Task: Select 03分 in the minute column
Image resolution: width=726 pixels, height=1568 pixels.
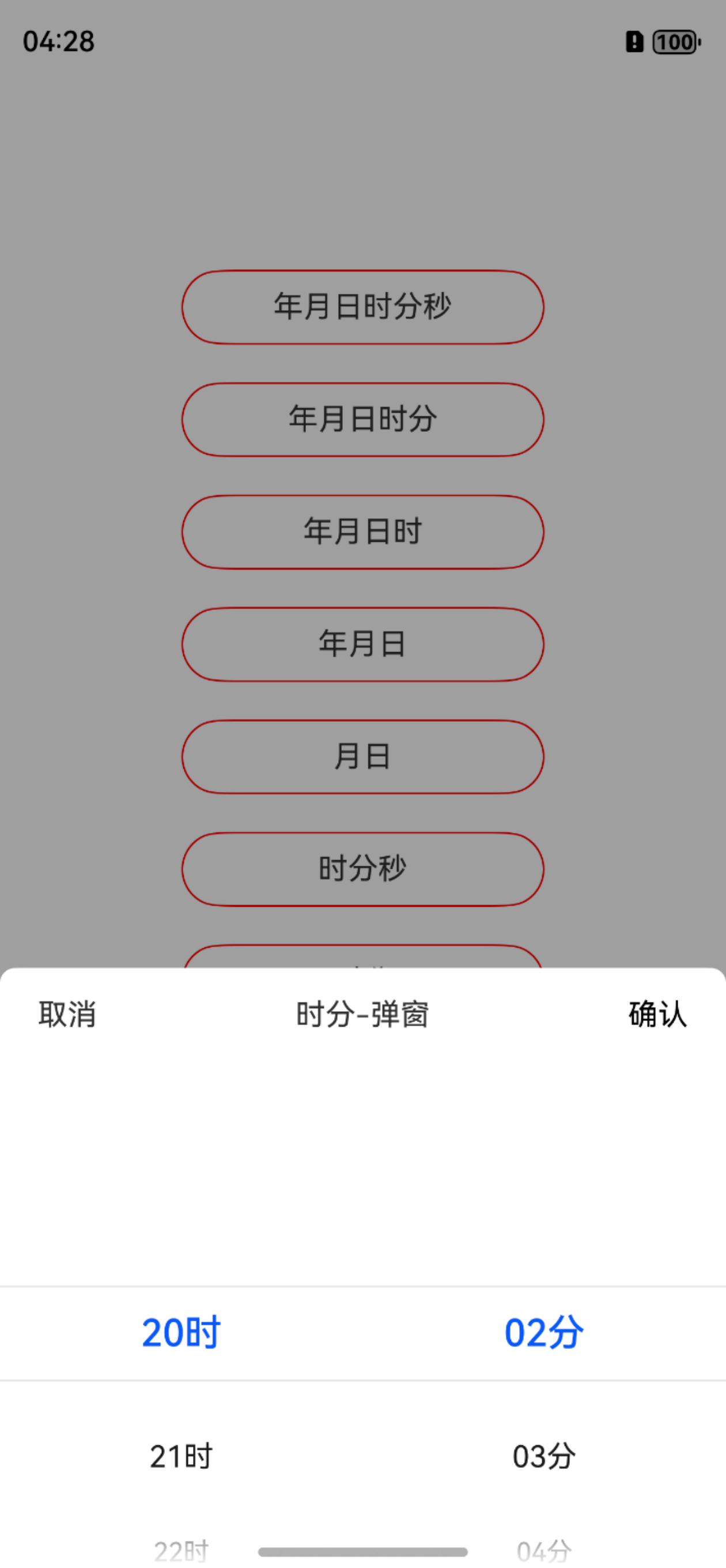Action: [544, 1457]
